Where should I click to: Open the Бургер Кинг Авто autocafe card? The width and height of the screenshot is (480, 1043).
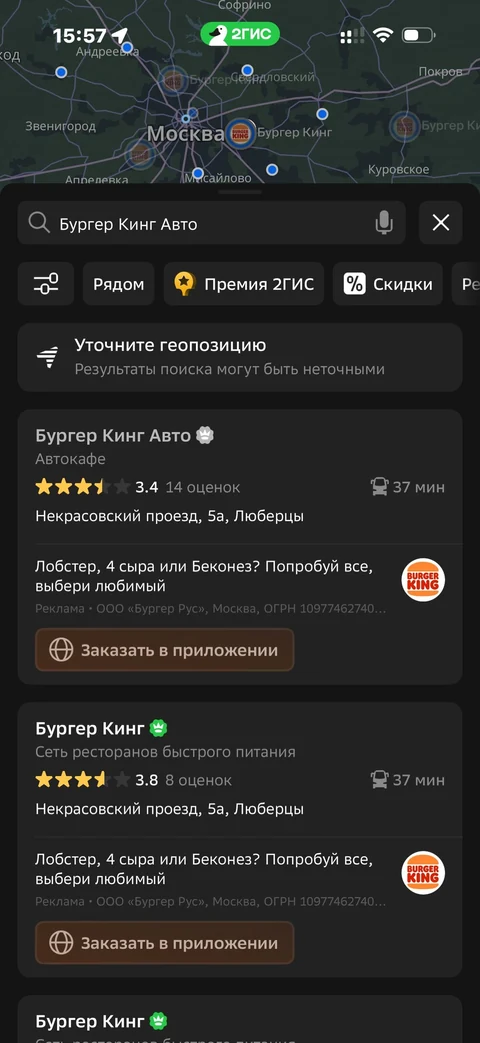pyautogui.click(x=240, y=476)
